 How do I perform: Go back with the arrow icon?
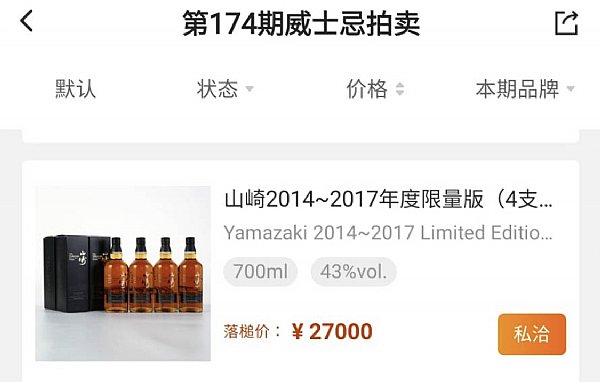[26, 21]
